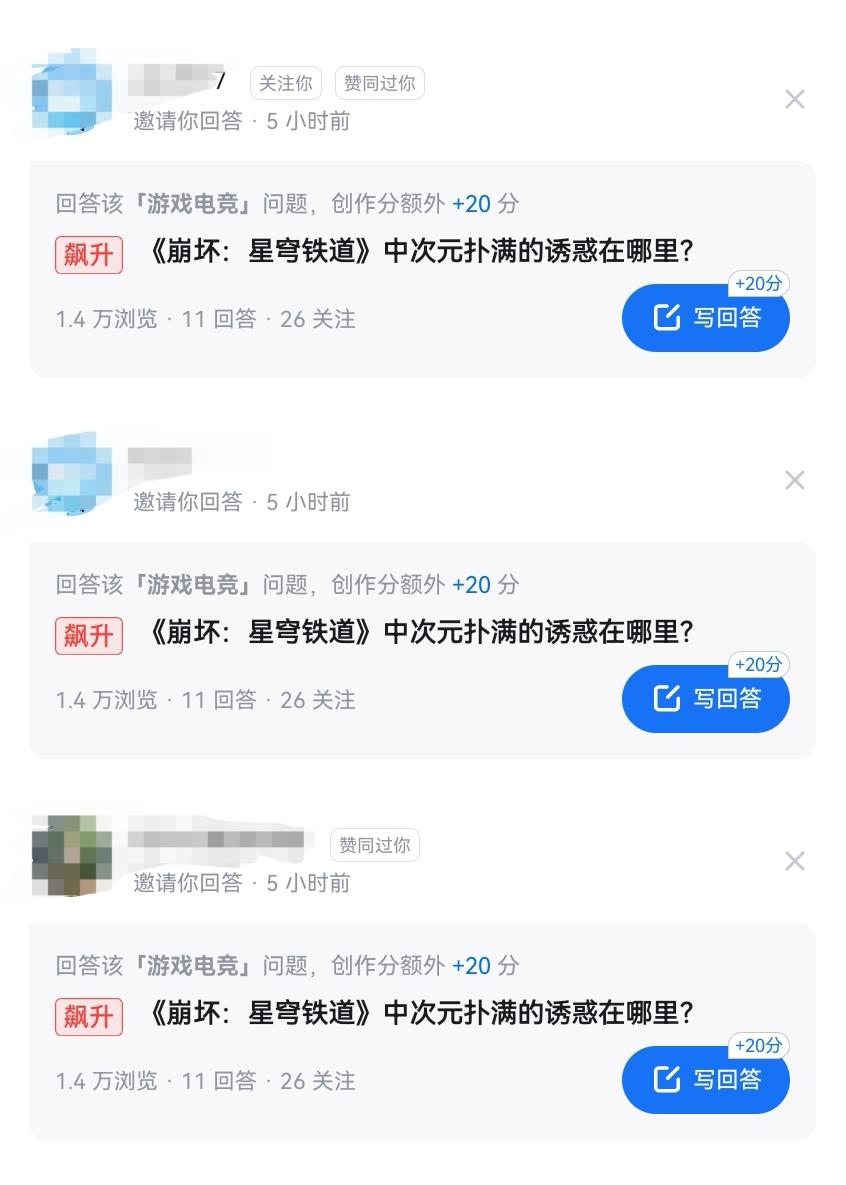Tap 写回答 under the 关注你 inviter's invitation
Viewport: 846px width, 1185px height.
click(x=706, y=318)
